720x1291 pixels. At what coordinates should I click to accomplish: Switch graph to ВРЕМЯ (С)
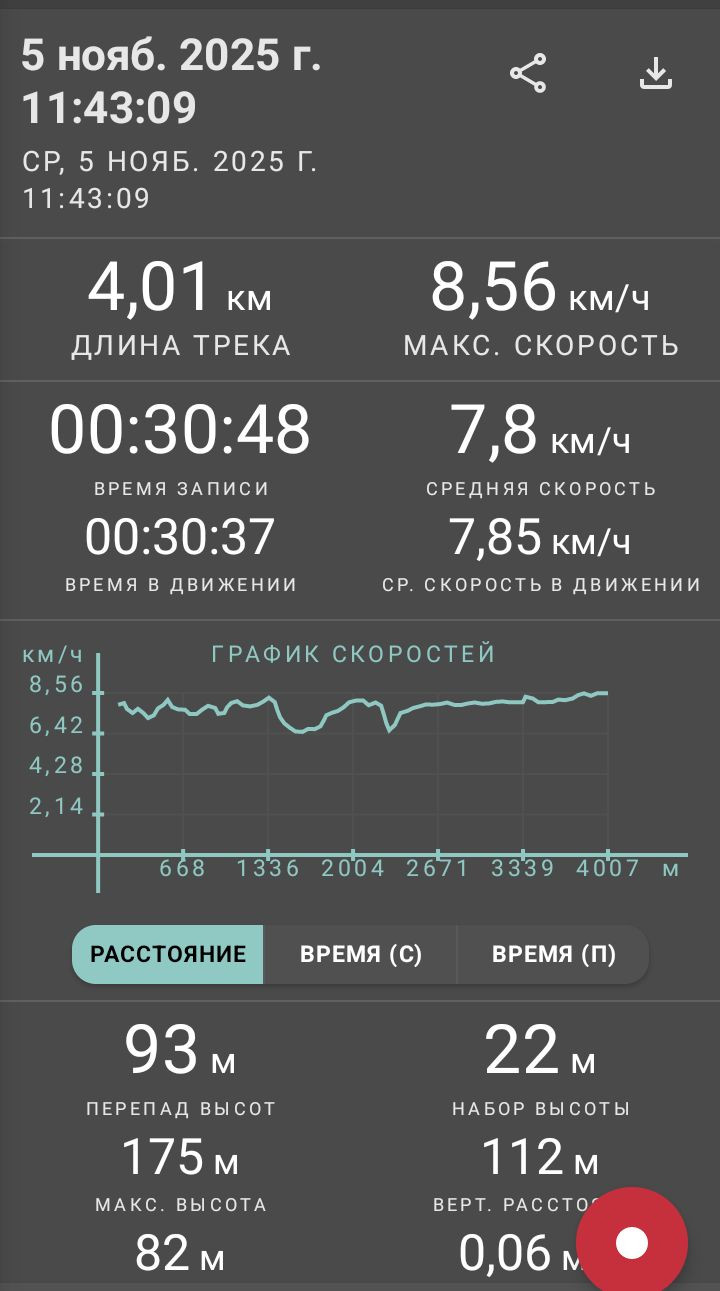(361, 954)
